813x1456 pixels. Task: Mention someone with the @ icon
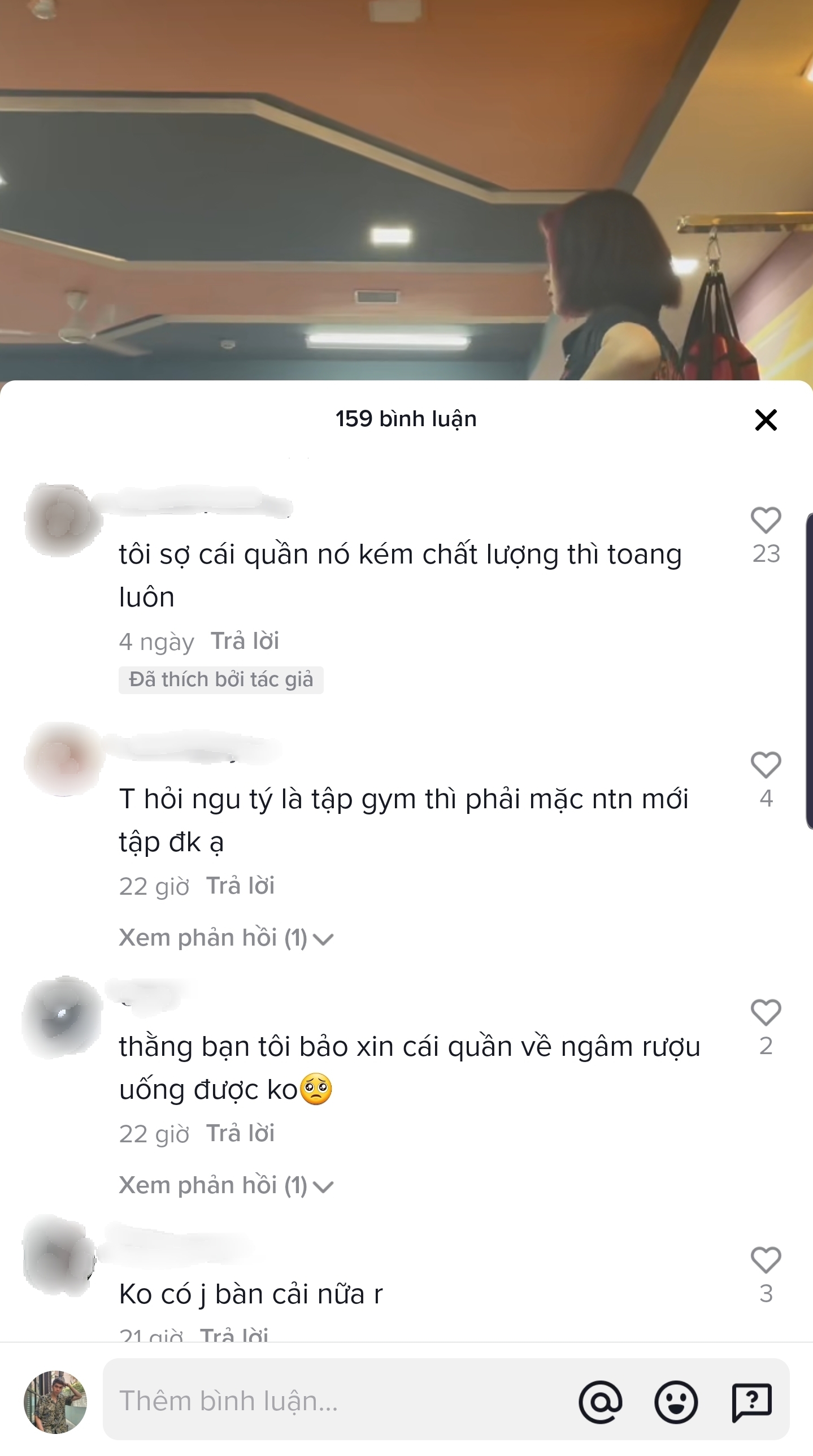pyautogui.click(x=600, y=1401)
